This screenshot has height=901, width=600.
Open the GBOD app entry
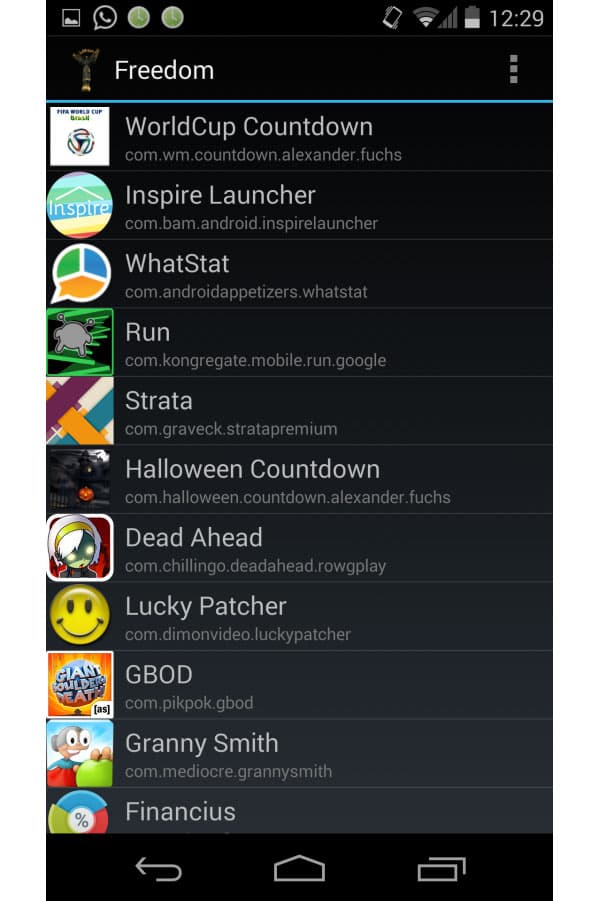tap(299, 685)
